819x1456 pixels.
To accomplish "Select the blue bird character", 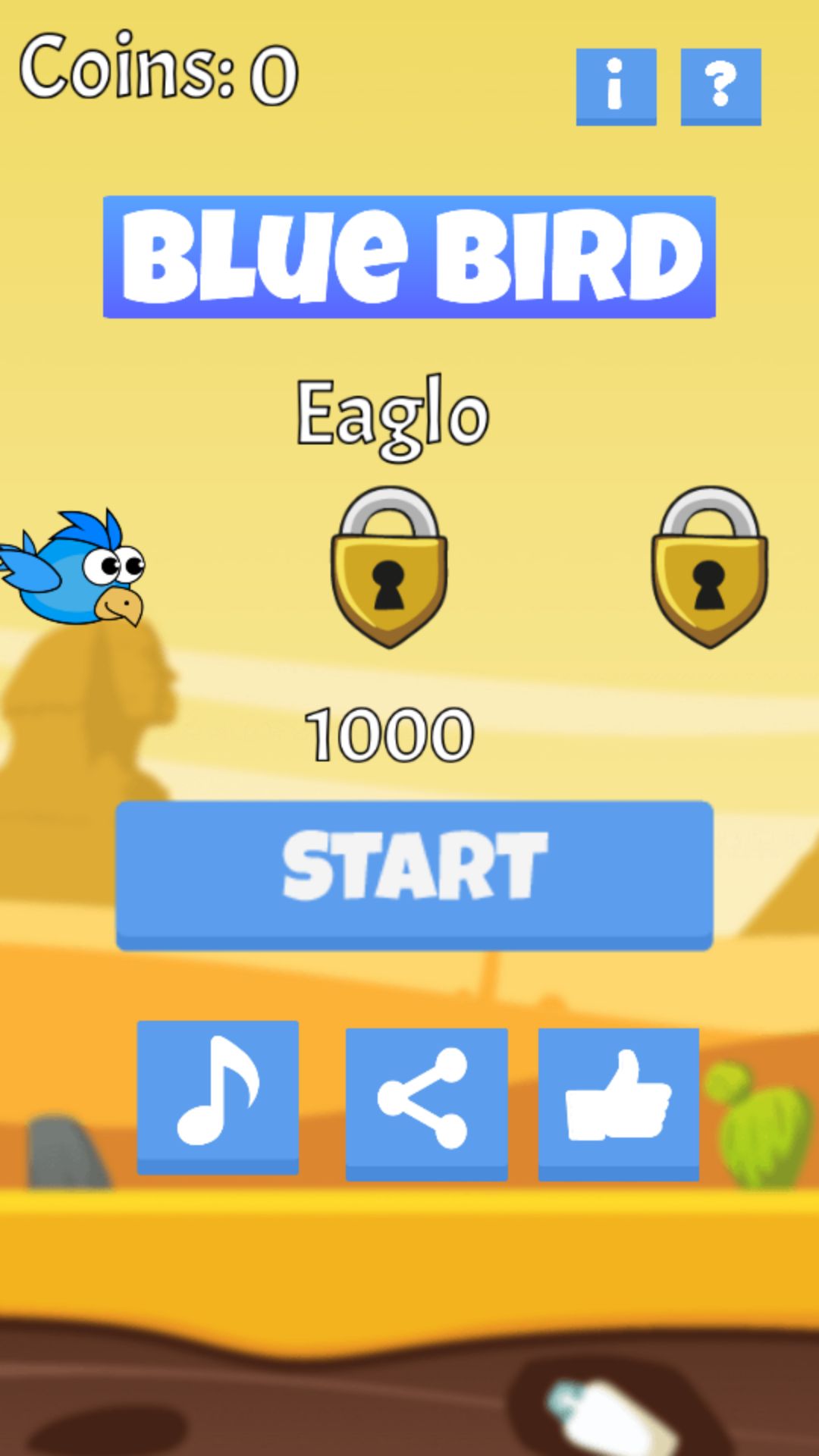I will click(x=76, y=570).
